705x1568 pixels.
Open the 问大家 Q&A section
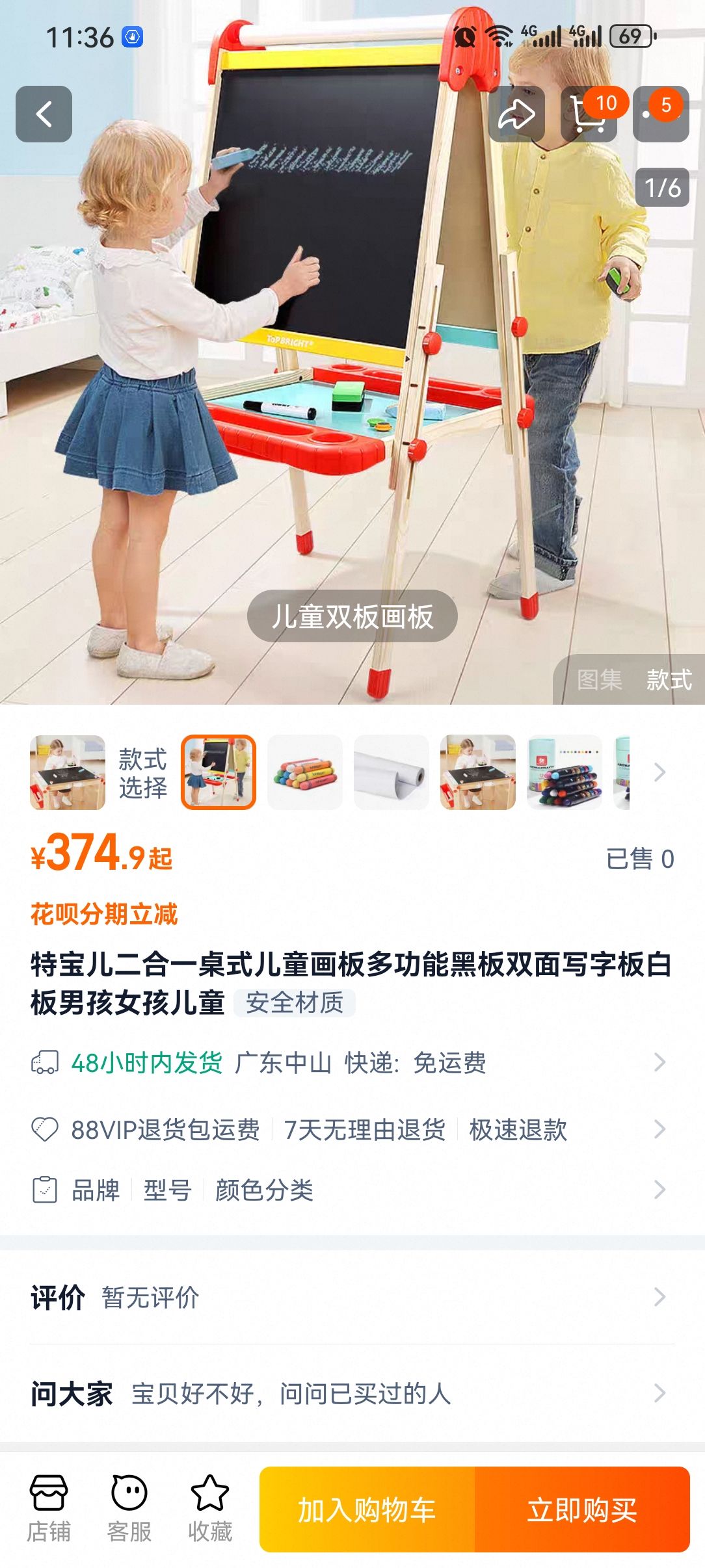[351, 1394]
